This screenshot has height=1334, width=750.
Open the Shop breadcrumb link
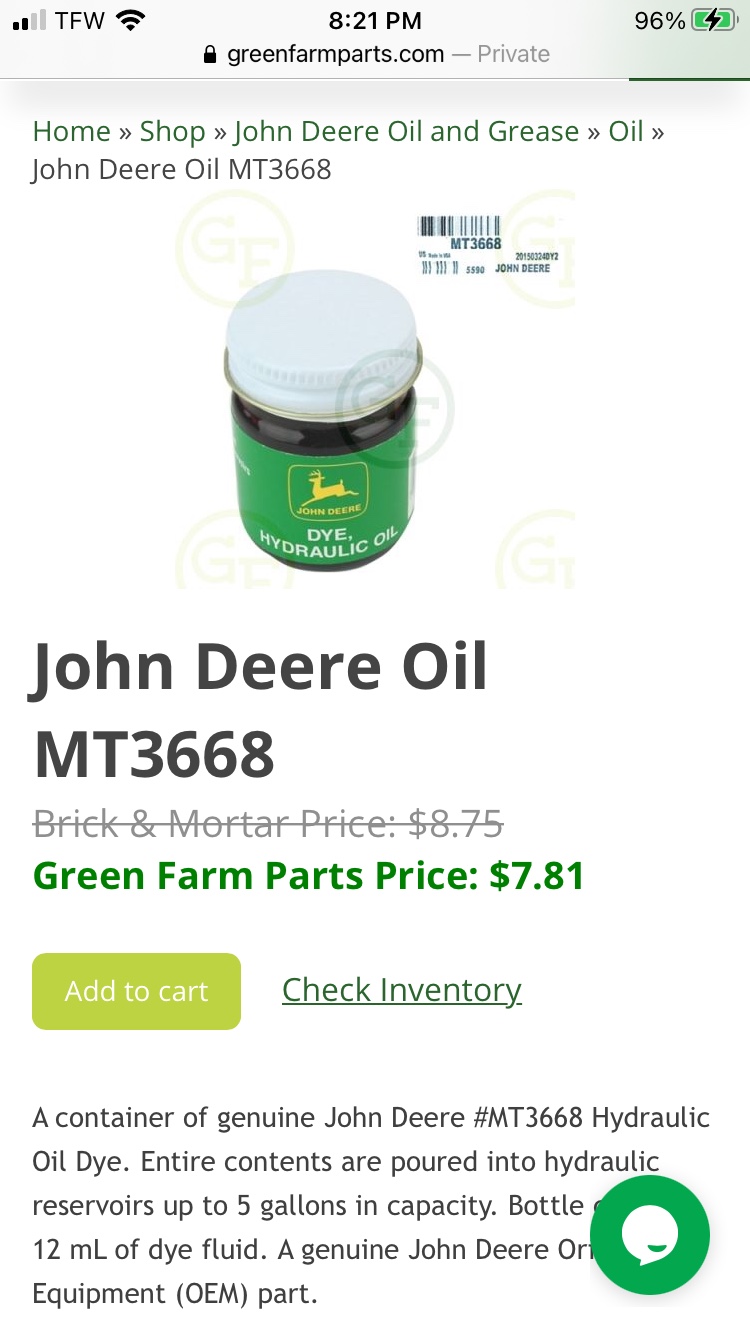pos(172,131)
